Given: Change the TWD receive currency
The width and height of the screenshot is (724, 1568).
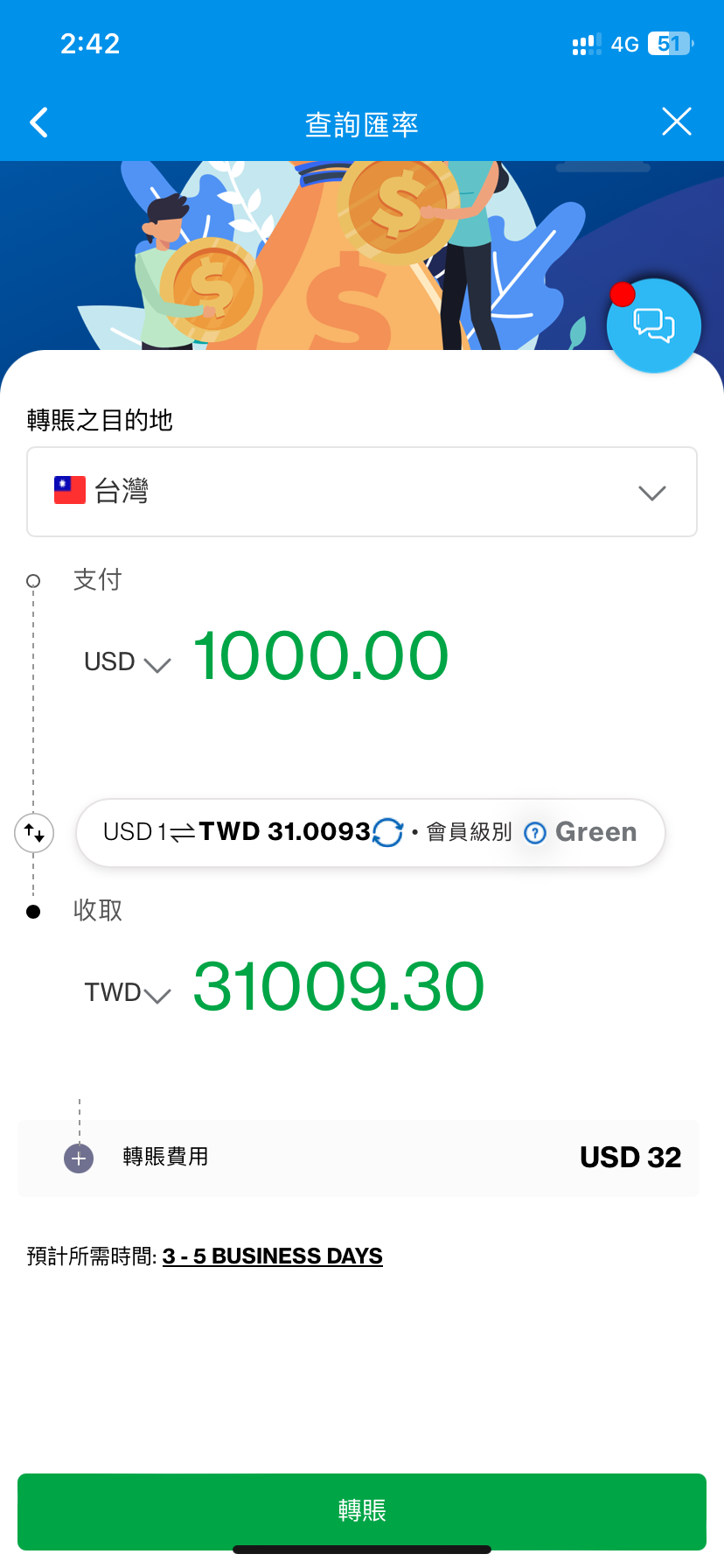Looking at the screenshot, I should click(127, 993).
